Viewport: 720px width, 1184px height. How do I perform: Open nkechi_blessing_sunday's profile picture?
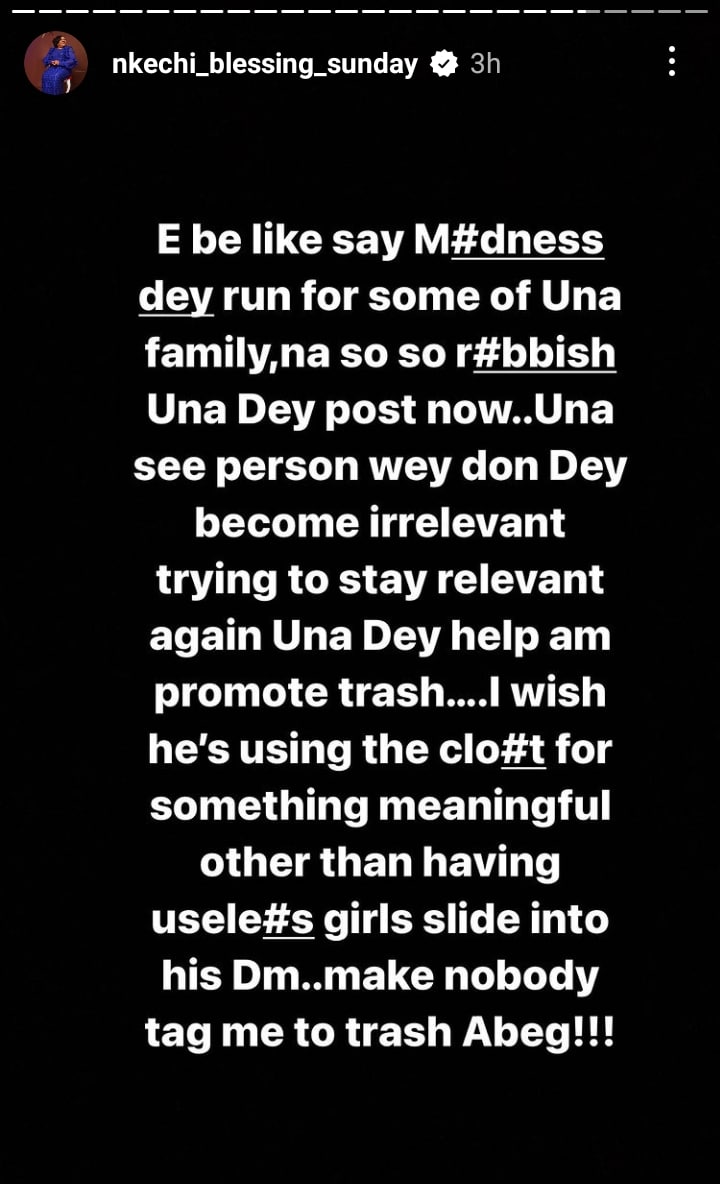point(56,63)
